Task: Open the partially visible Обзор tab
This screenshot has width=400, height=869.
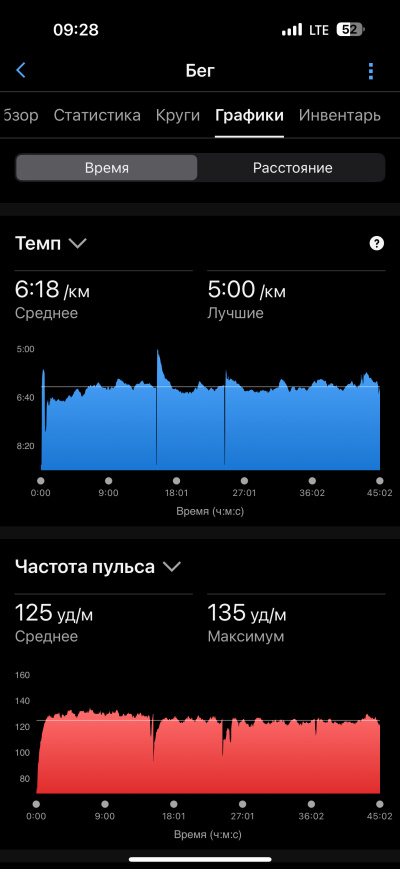Action: 19,116
